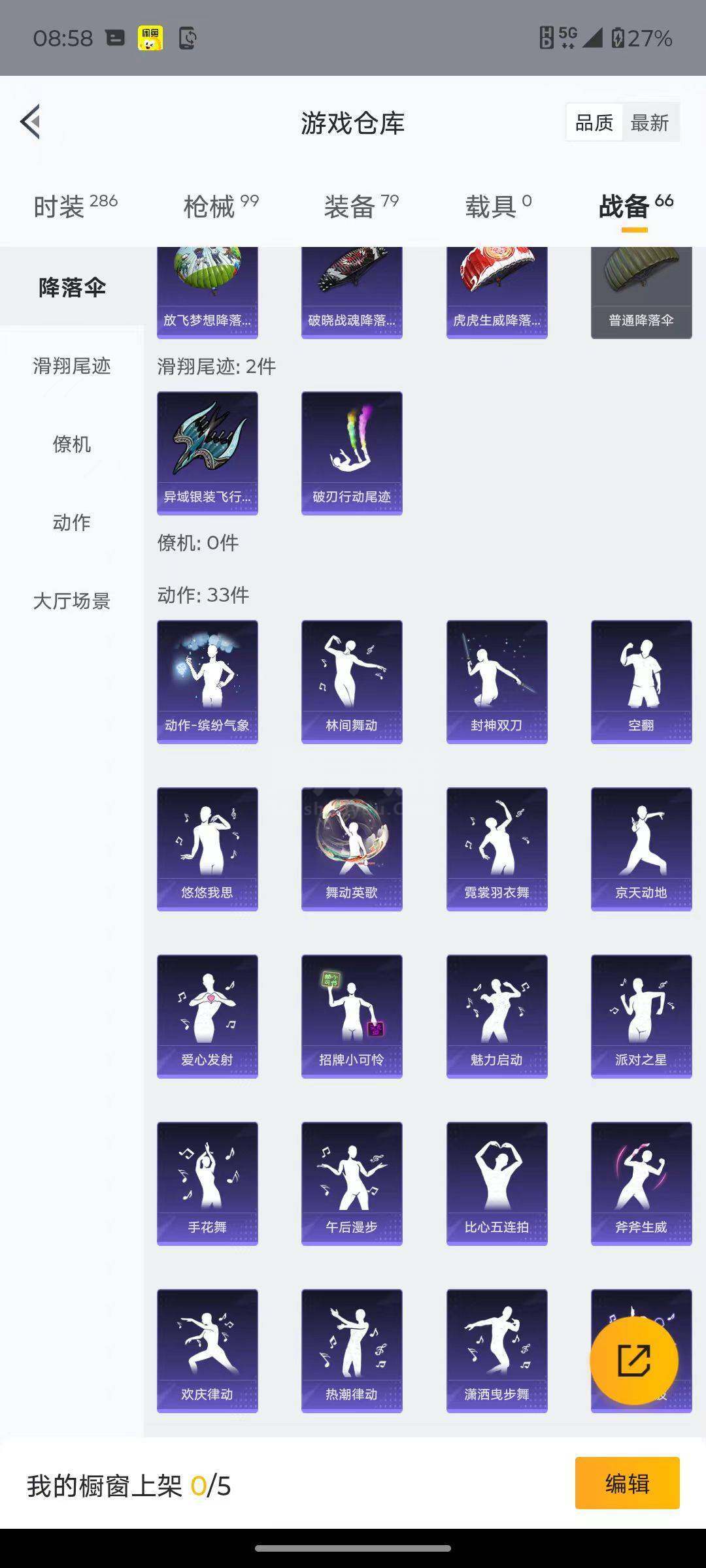View the 招牌小可怜 emote
The image size is (706, 1568).
click(x=352, y=1016)
